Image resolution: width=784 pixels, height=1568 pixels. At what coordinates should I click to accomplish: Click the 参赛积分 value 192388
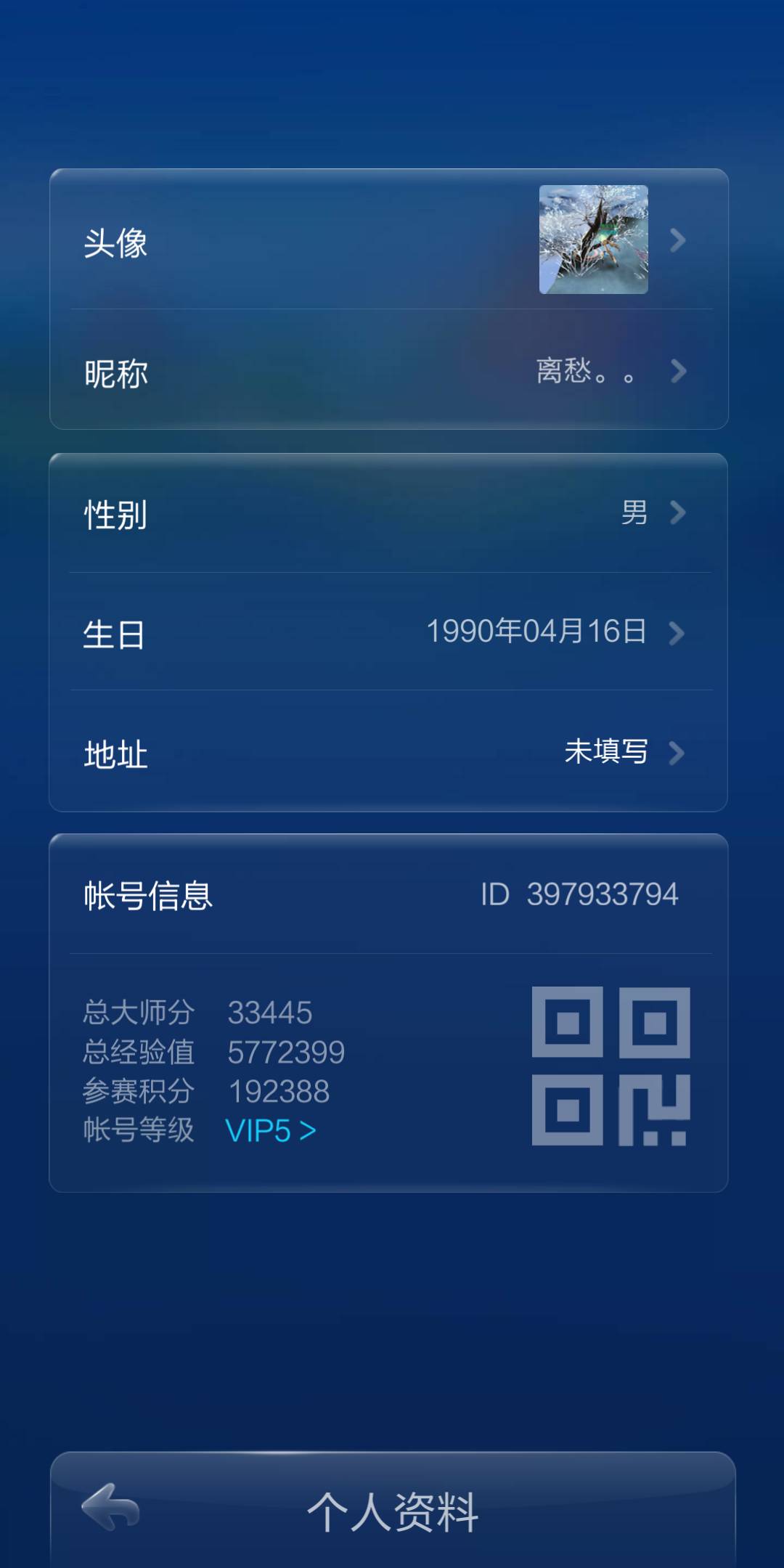coord(278,1091)
